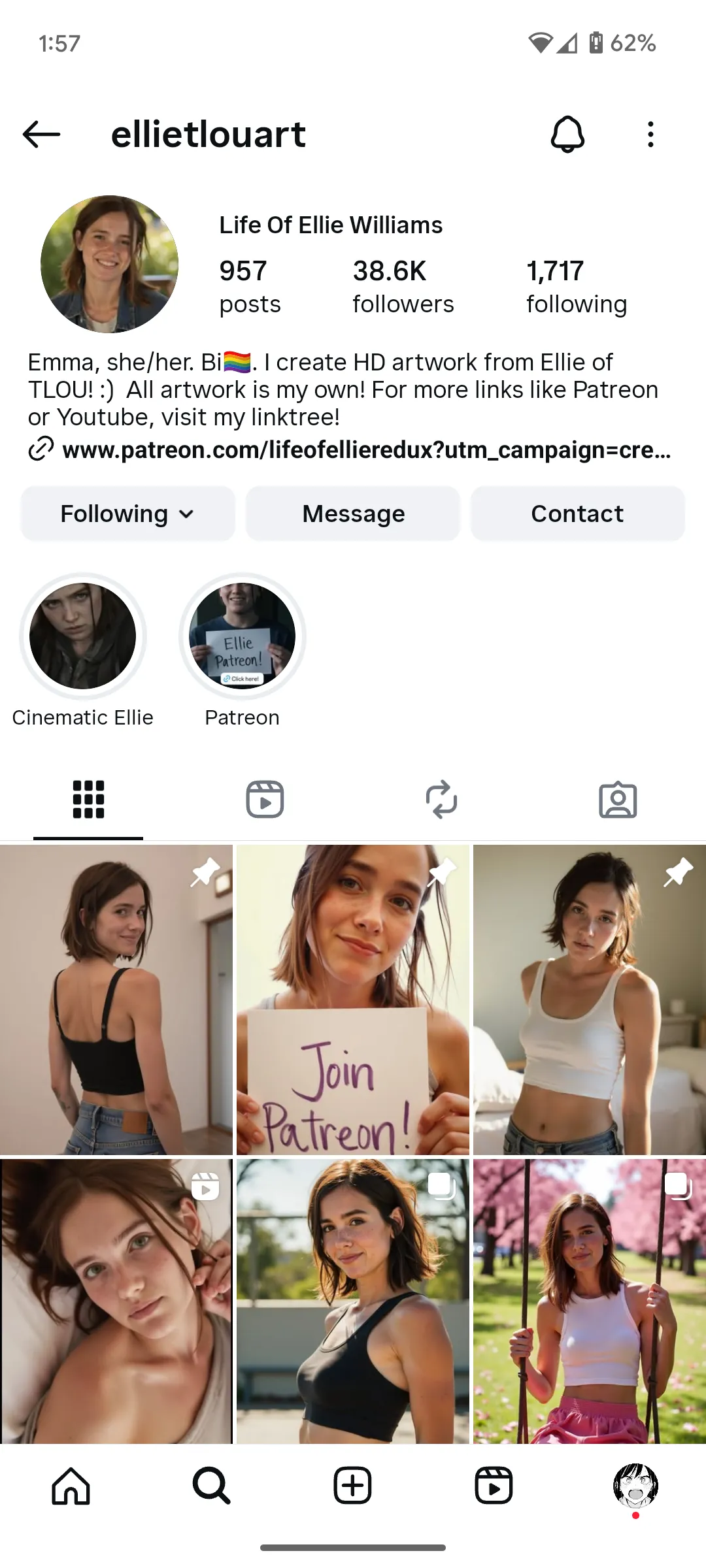Open the Patreon link in the bio
706x1568 pixels.
click(x=366, y=450)
